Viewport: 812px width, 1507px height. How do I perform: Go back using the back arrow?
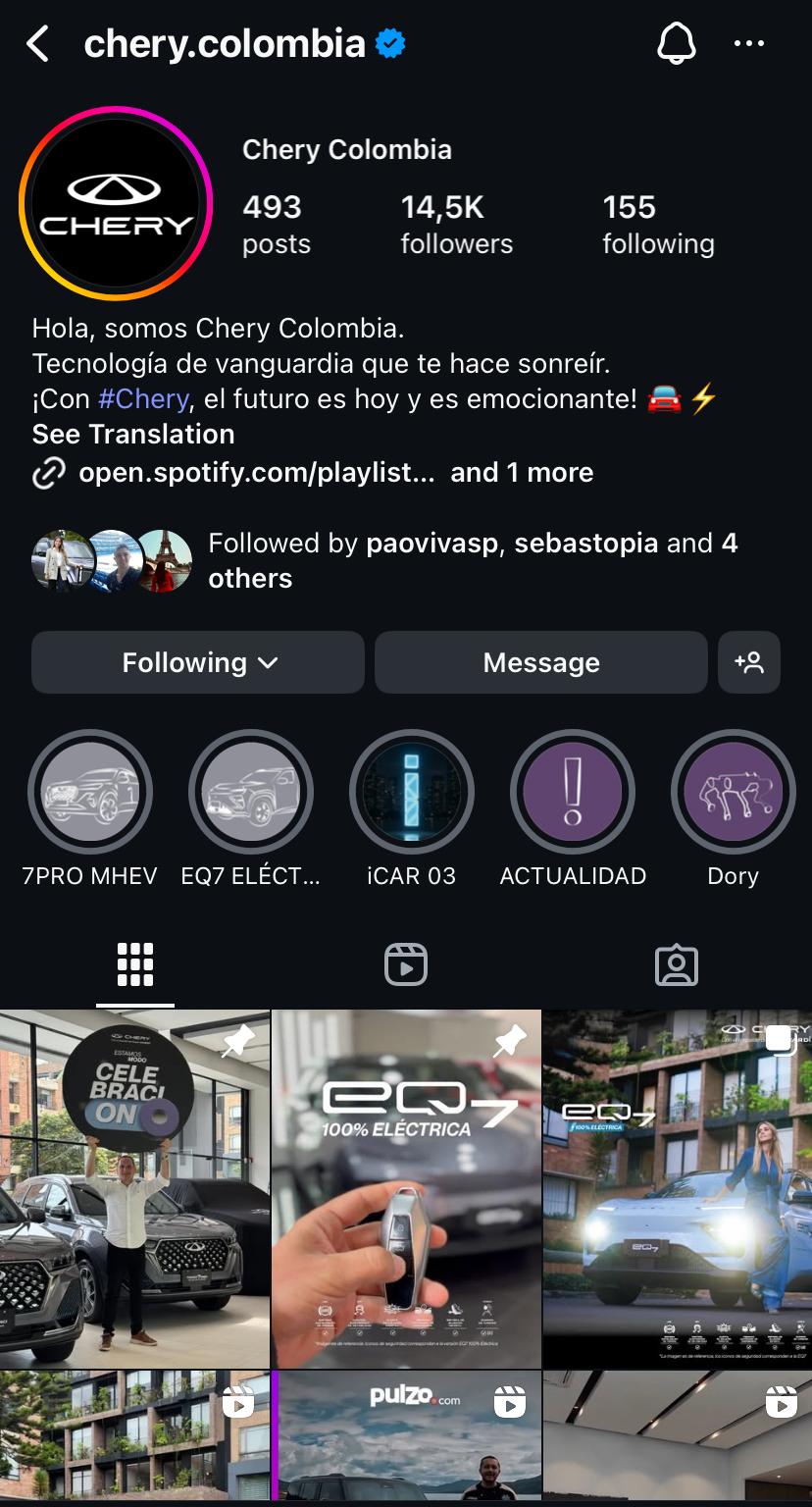pyautogui.click(x=38, y=43)
